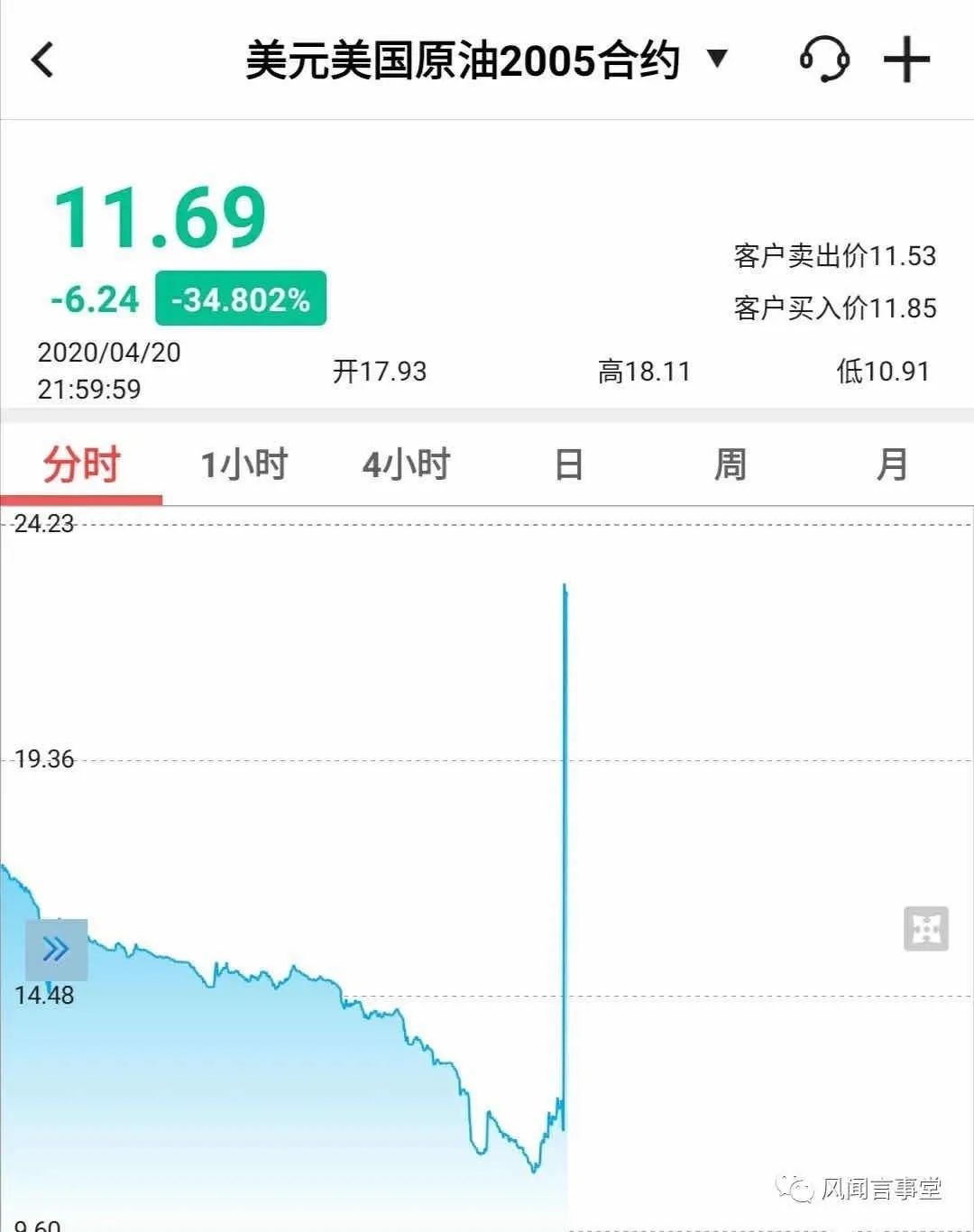Collapse the quick actions chevron on chart
Viewport: 974px width, 1232px height.
(56, 949)
